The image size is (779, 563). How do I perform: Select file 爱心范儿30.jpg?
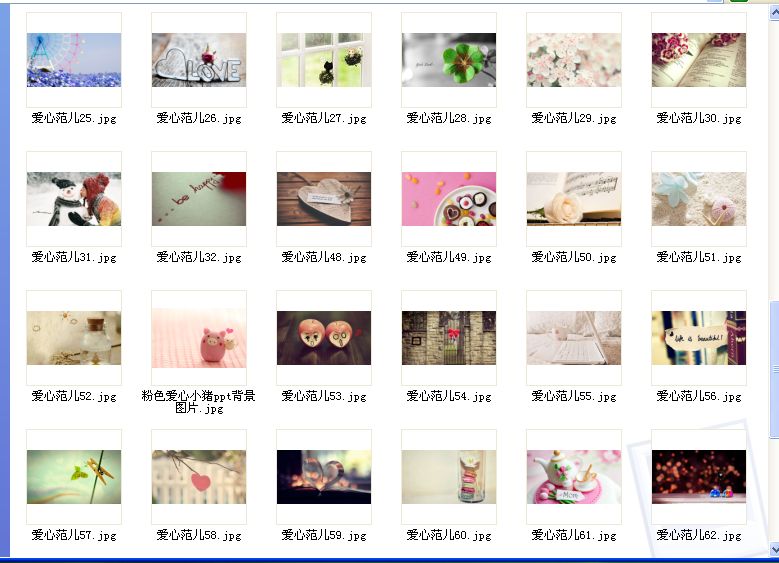pos(698,60)
